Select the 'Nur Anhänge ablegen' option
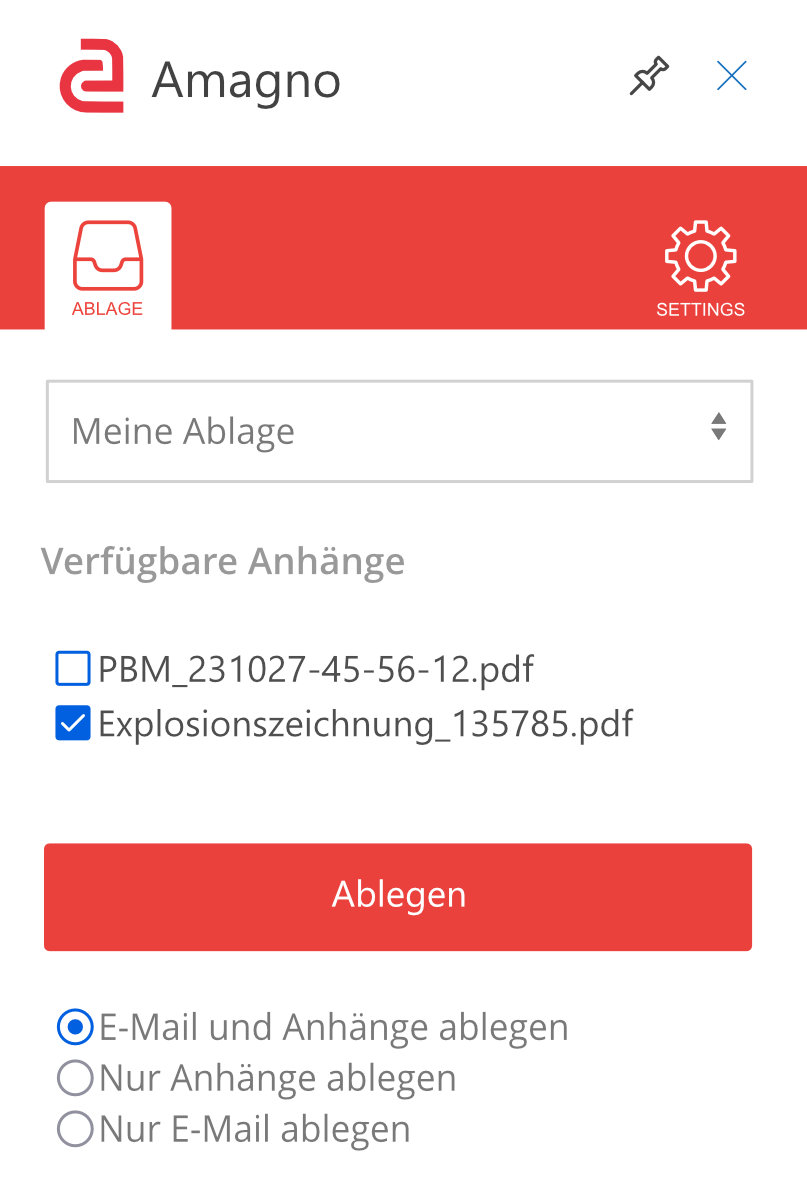 [x=74, y=1077]
